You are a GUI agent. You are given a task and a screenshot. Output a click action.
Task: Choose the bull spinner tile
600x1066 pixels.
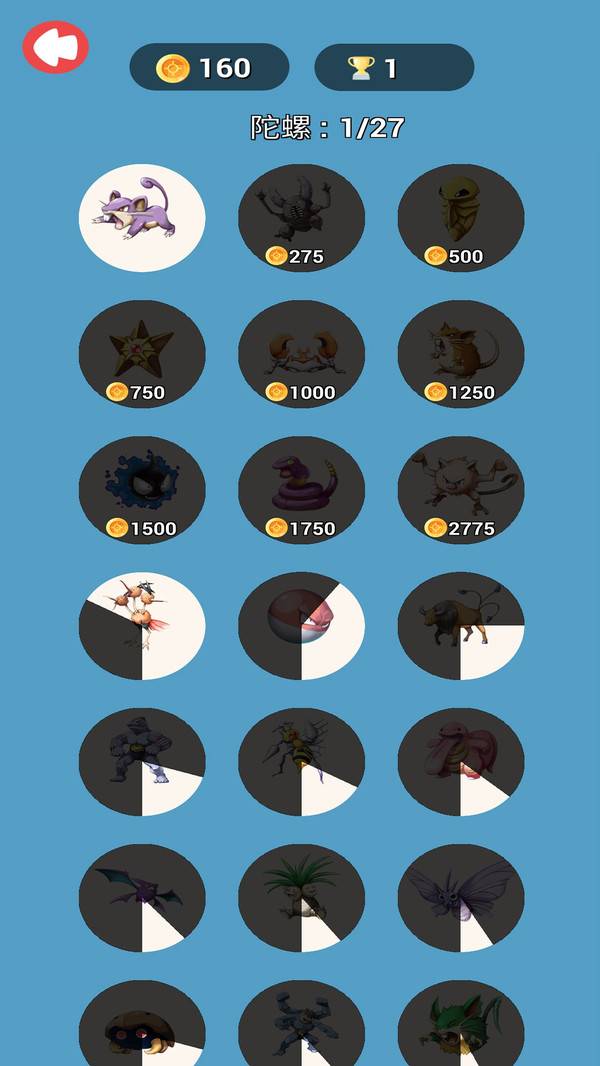click(460, 626)
